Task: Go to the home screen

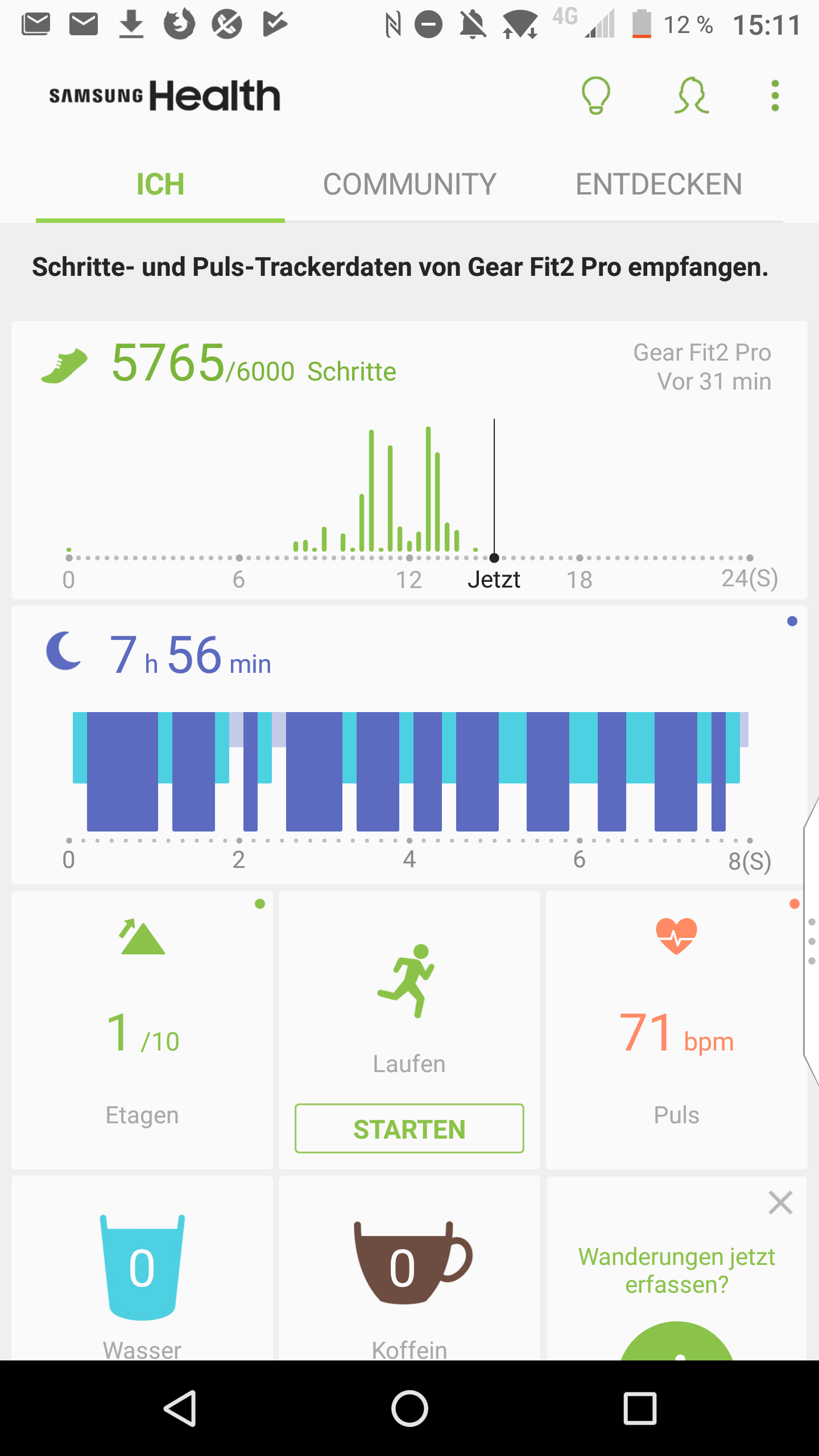Action: coord(409,1409)
